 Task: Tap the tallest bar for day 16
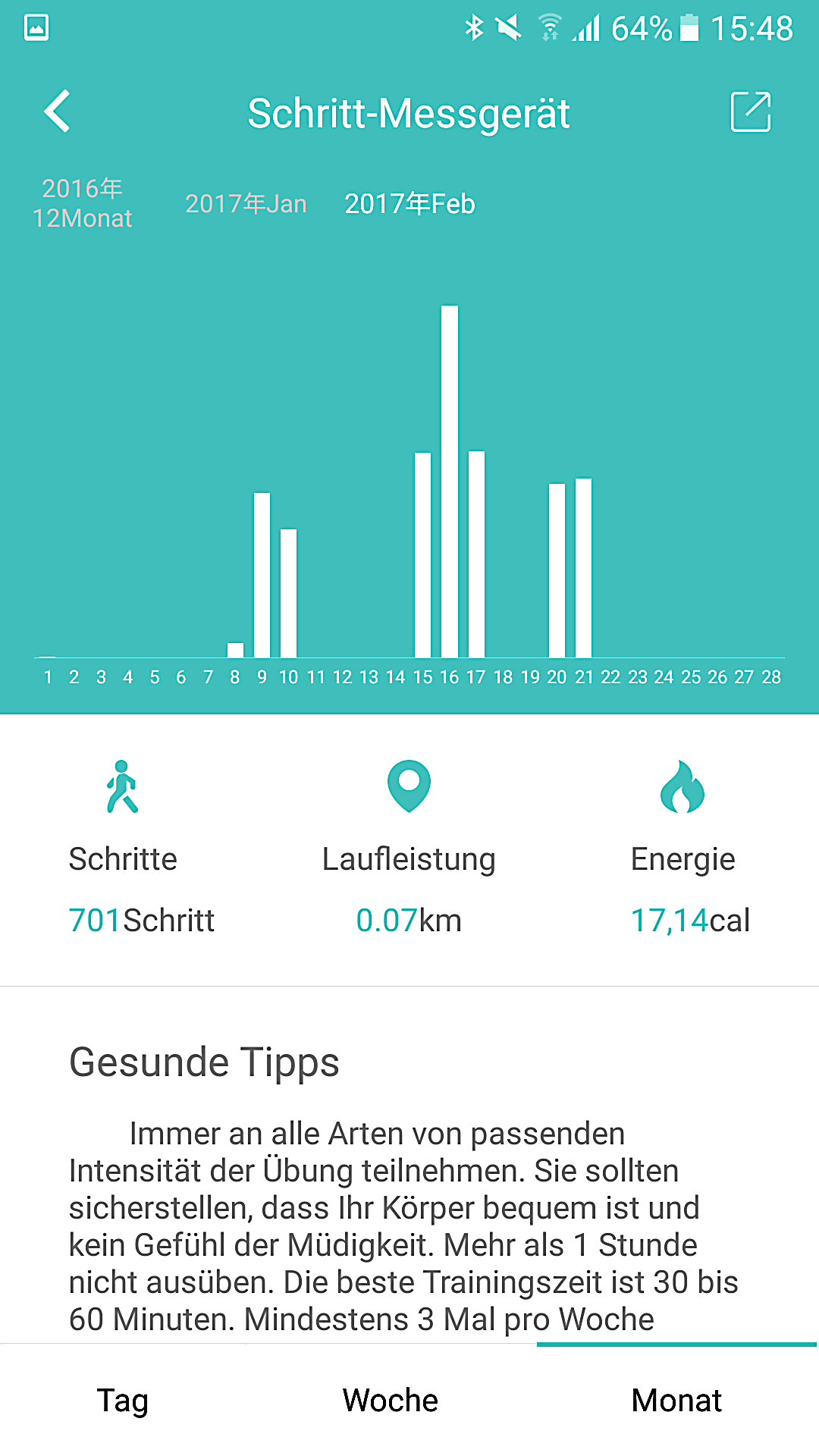(449, 482)
